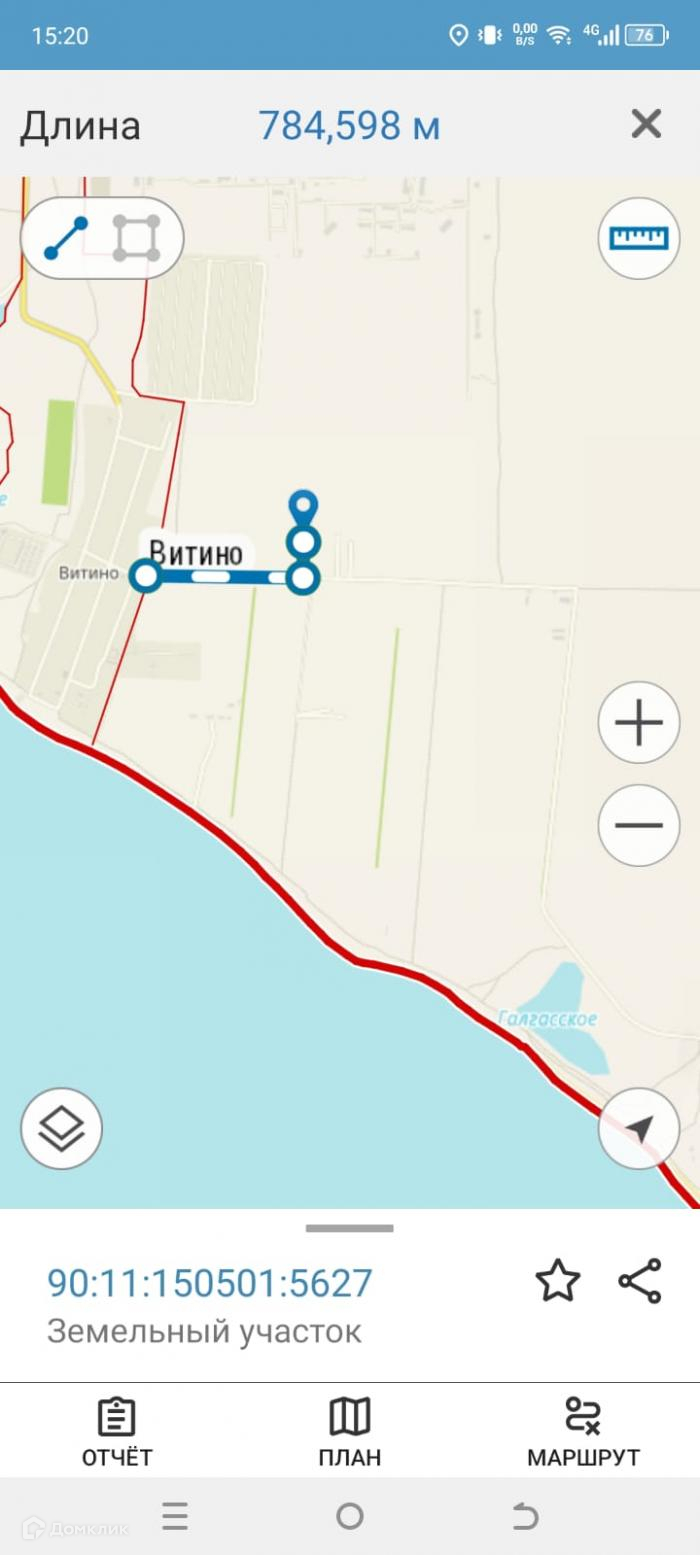Open the ОТЧЁТ report
This screenshot has width=700, height=1555.
[117, 1431]
